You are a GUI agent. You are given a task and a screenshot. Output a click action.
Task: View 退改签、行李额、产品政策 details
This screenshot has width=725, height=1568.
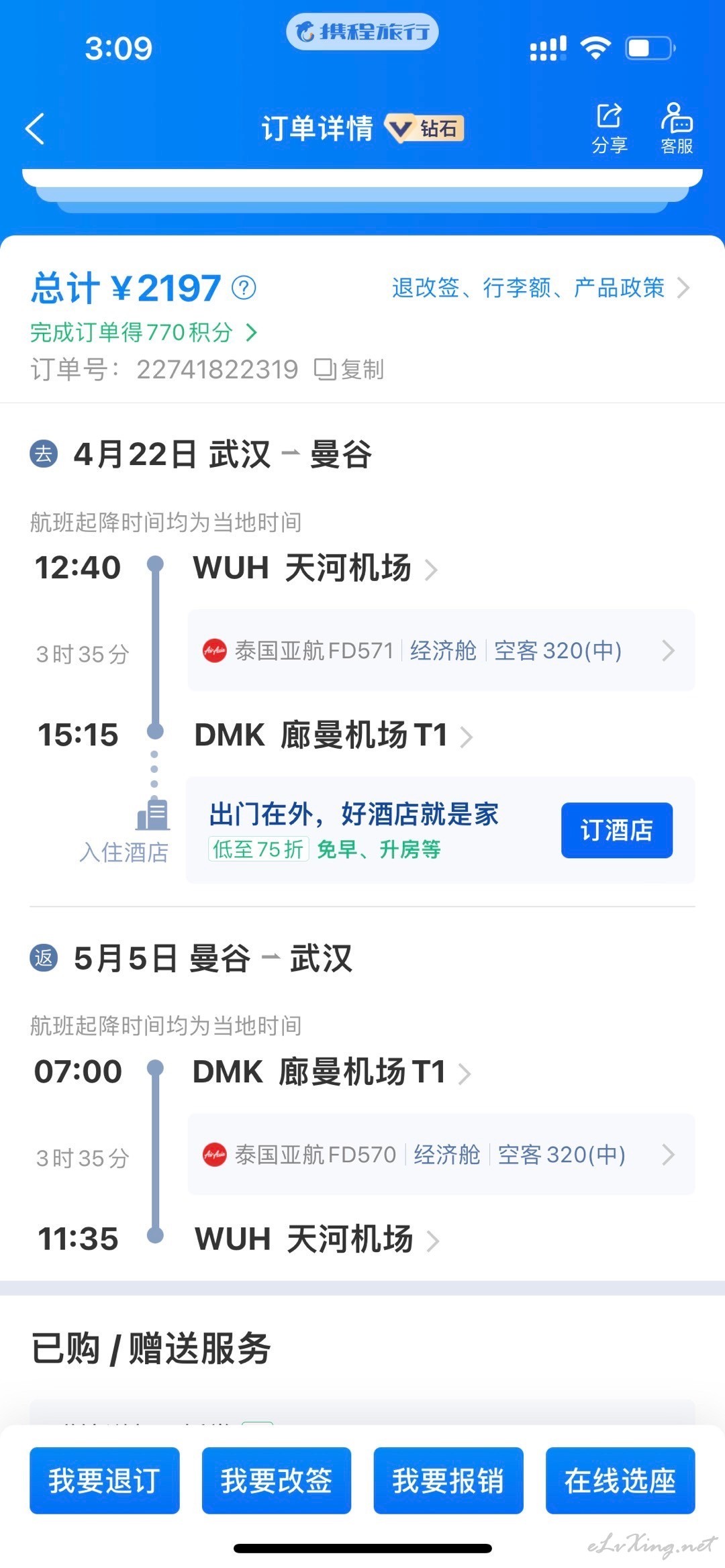click(x=540, y=288)
